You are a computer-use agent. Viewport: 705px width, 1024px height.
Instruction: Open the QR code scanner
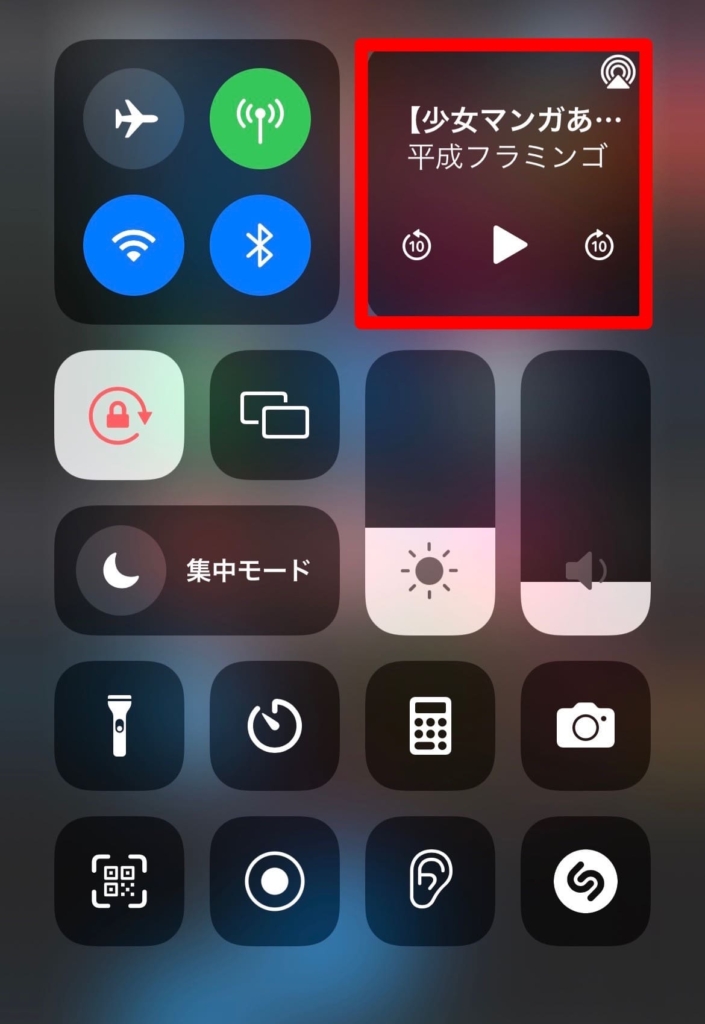pyautogui.click(x=119, y=881)
